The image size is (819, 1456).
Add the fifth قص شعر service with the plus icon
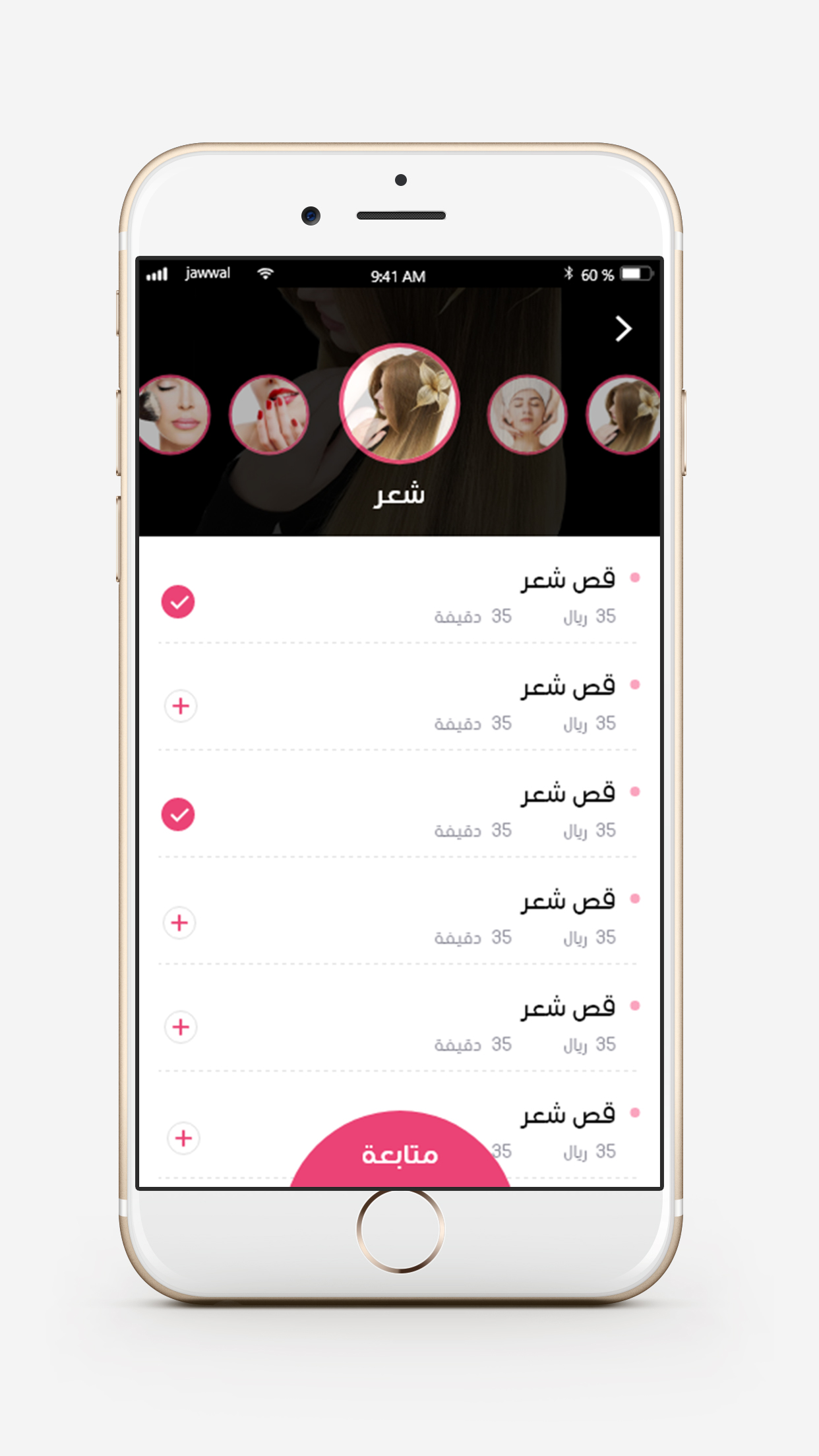pos(180,1027)
